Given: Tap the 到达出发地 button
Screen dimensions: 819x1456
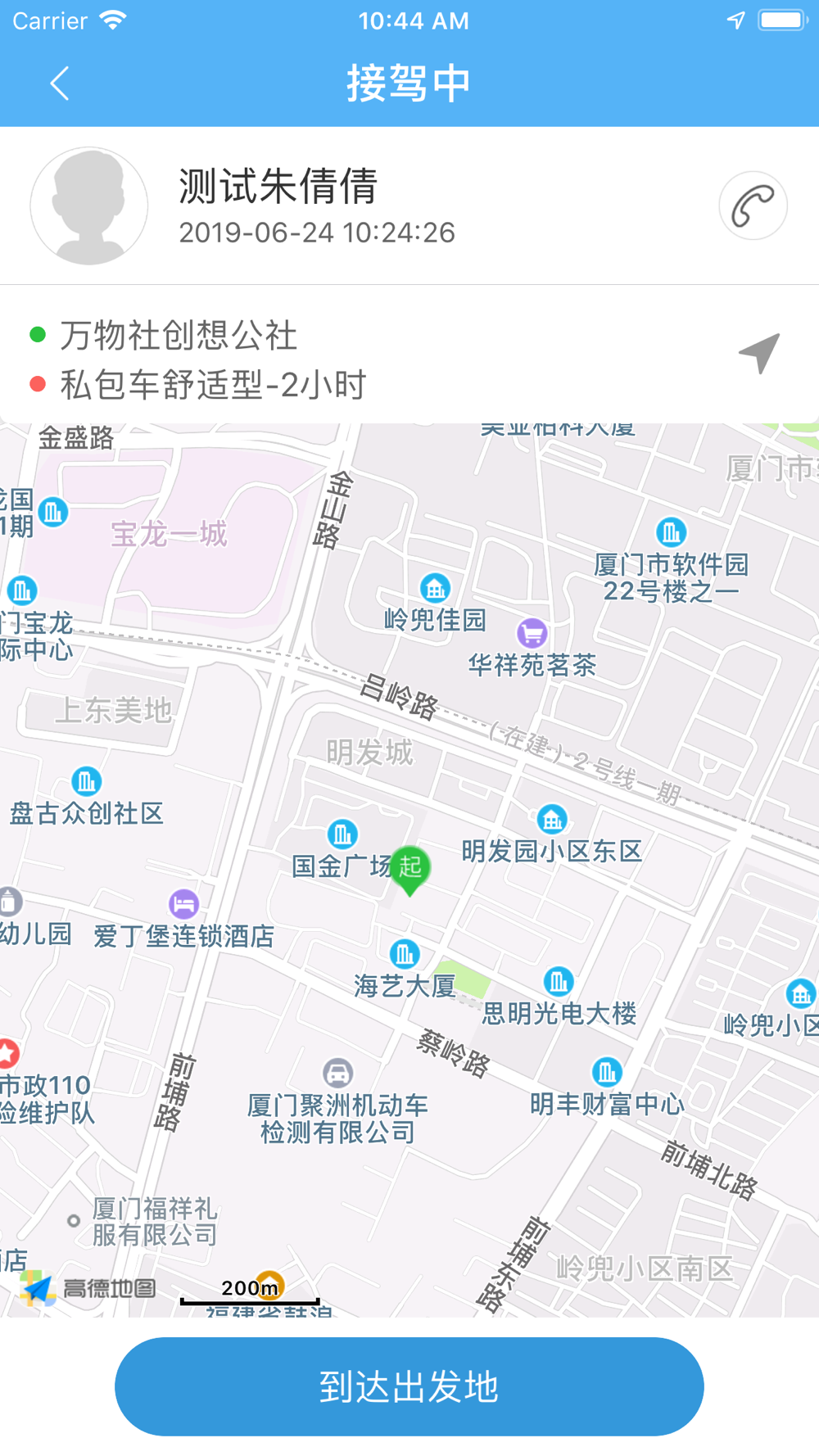Looking at the screenshot, I should point(409,1386).
